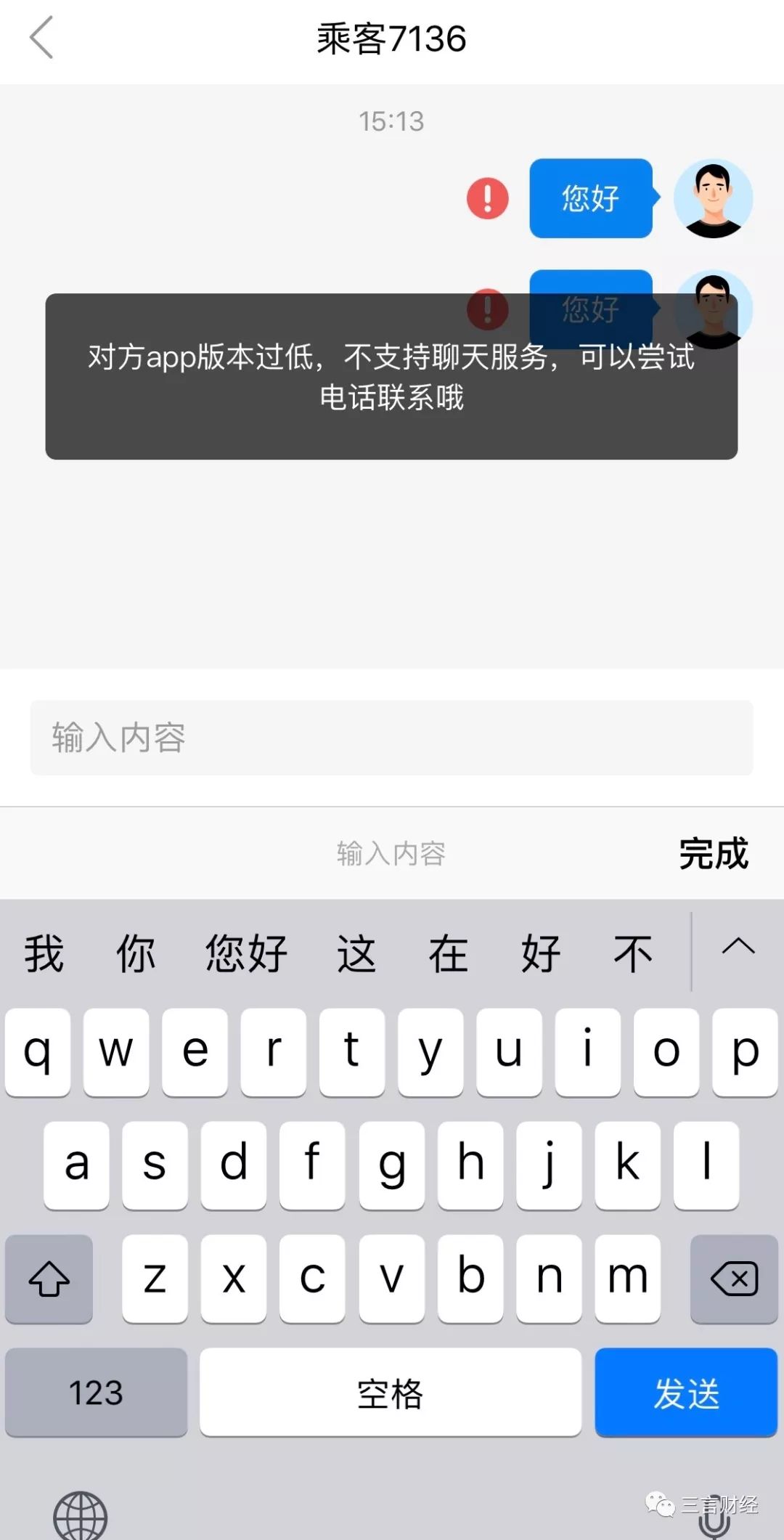Choose the 您好 keyboard suggestion
This screenshot has height=1540, width=784.
tap(246, 953)
